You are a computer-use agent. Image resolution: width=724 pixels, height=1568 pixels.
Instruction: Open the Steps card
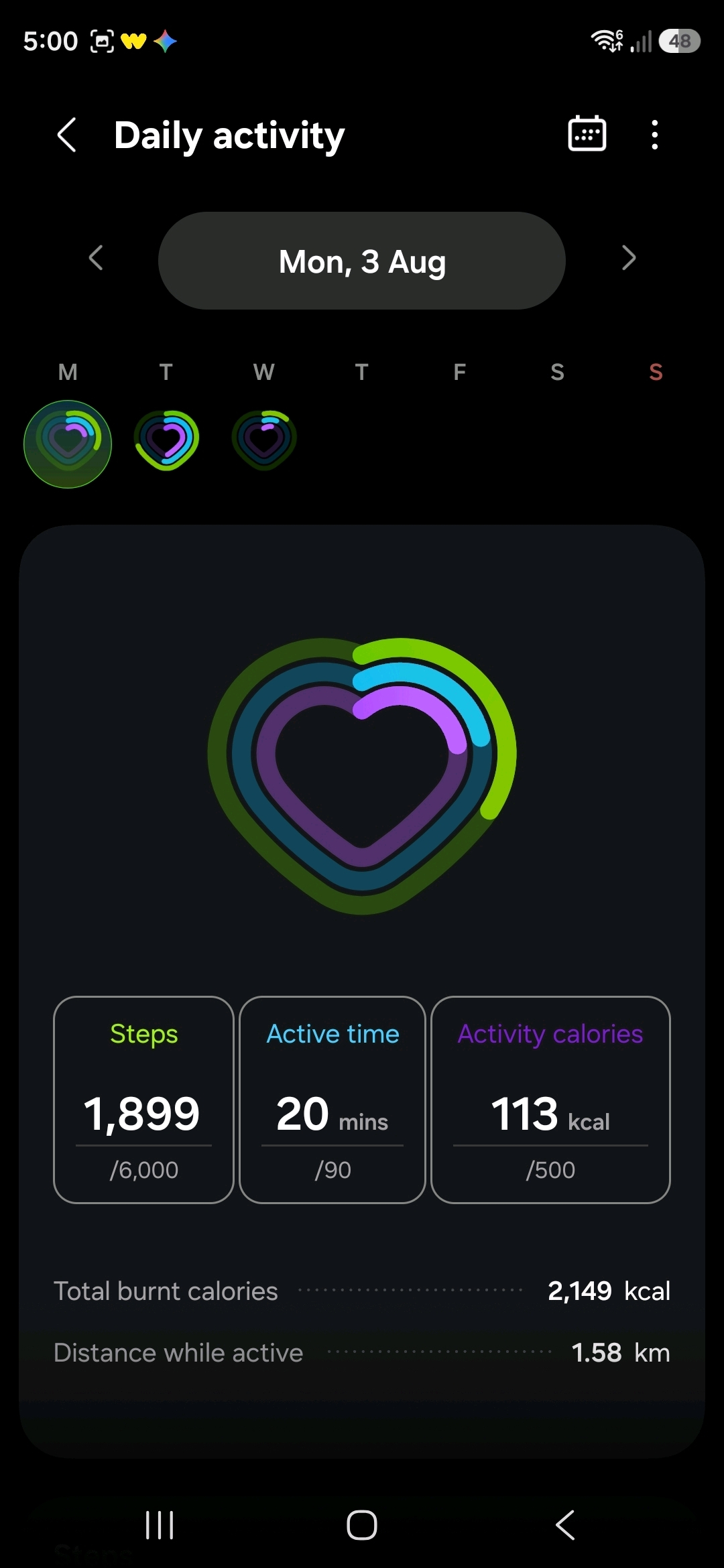pos(143,1100)
